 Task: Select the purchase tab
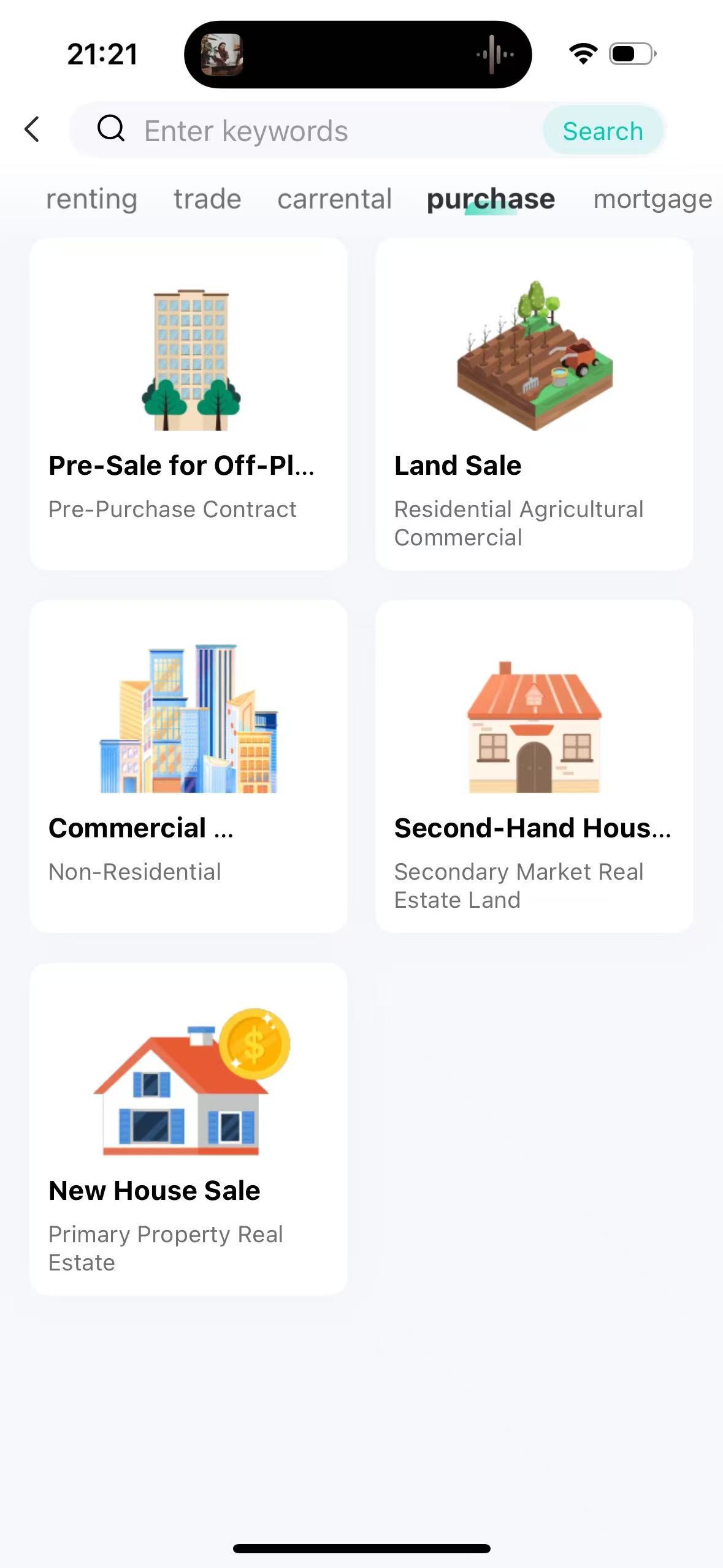point(491,199)
